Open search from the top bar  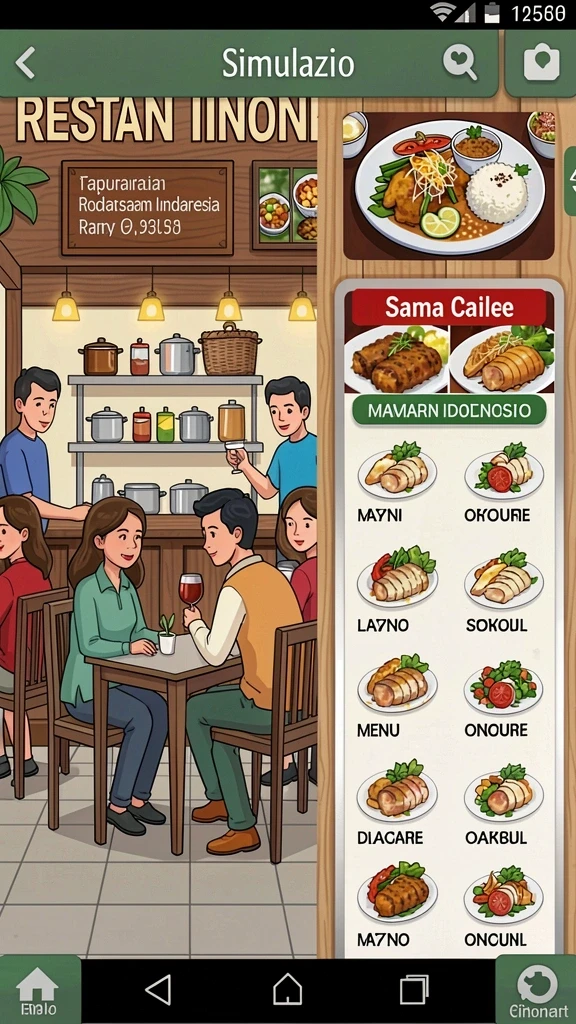tap(460, 63)
